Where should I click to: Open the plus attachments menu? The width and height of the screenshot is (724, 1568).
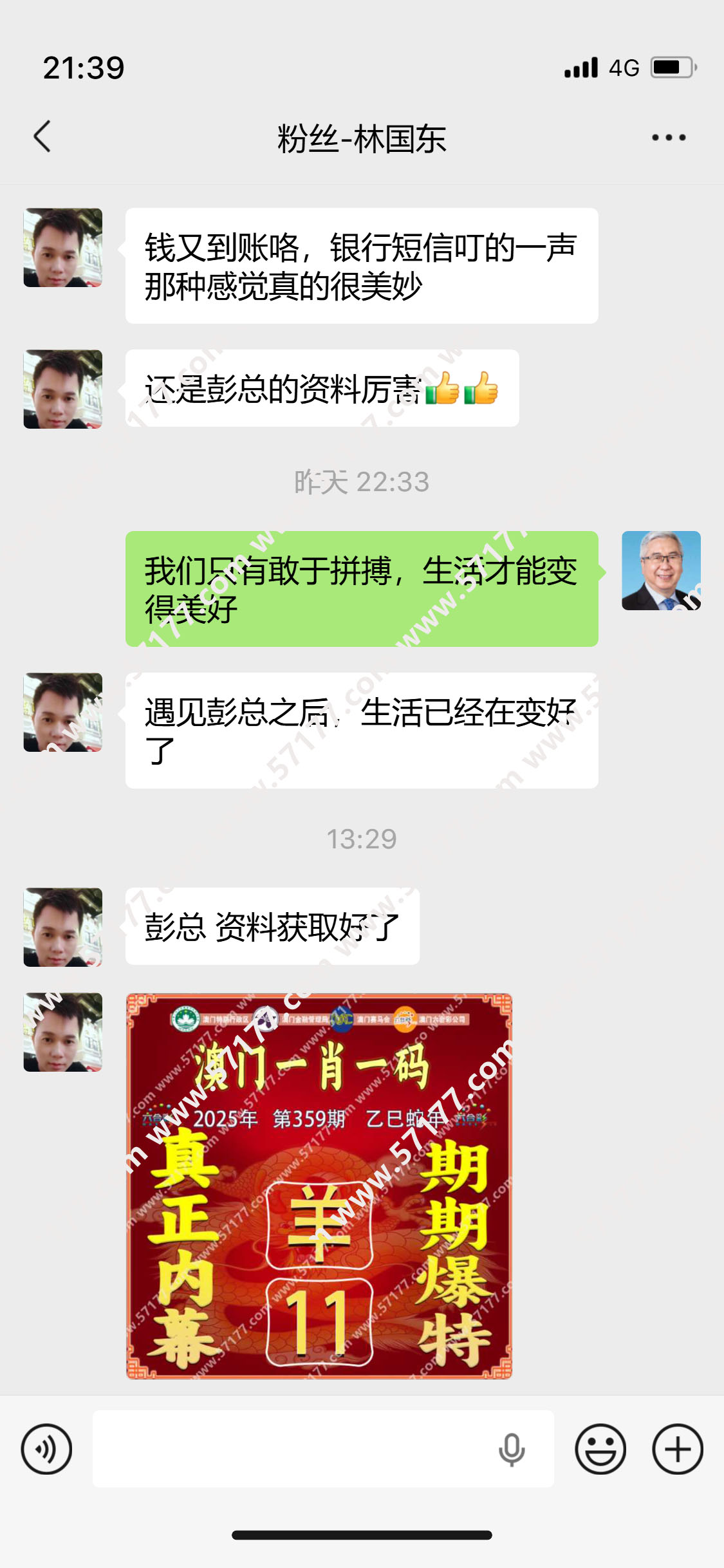pyautogui.click(x=677, y=1449)
